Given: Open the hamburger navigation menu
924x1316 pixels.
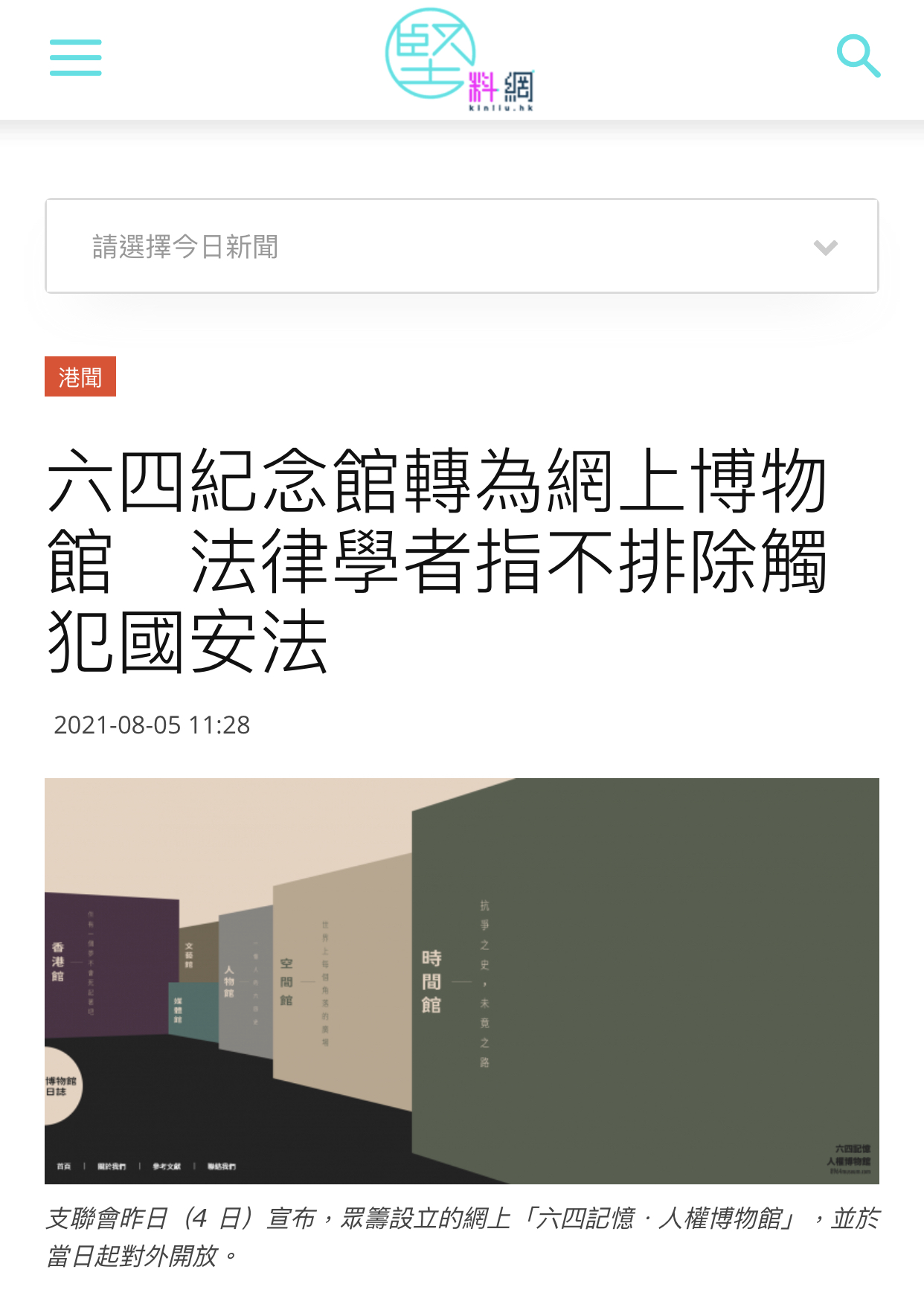Looking at the screenshot, I should pyautogui.click(x=75, y=57).
